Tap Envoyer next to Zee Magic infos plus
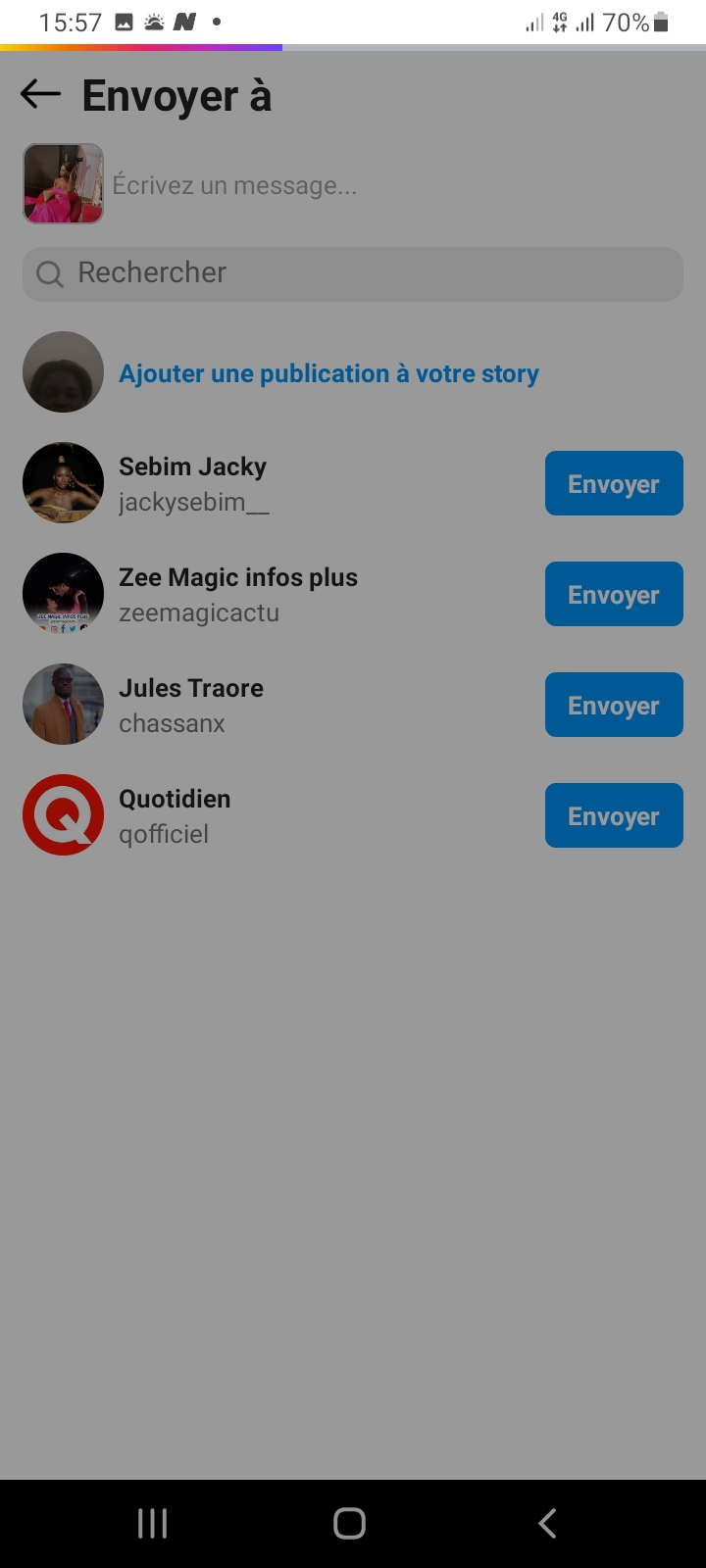 tap(614, 594)
